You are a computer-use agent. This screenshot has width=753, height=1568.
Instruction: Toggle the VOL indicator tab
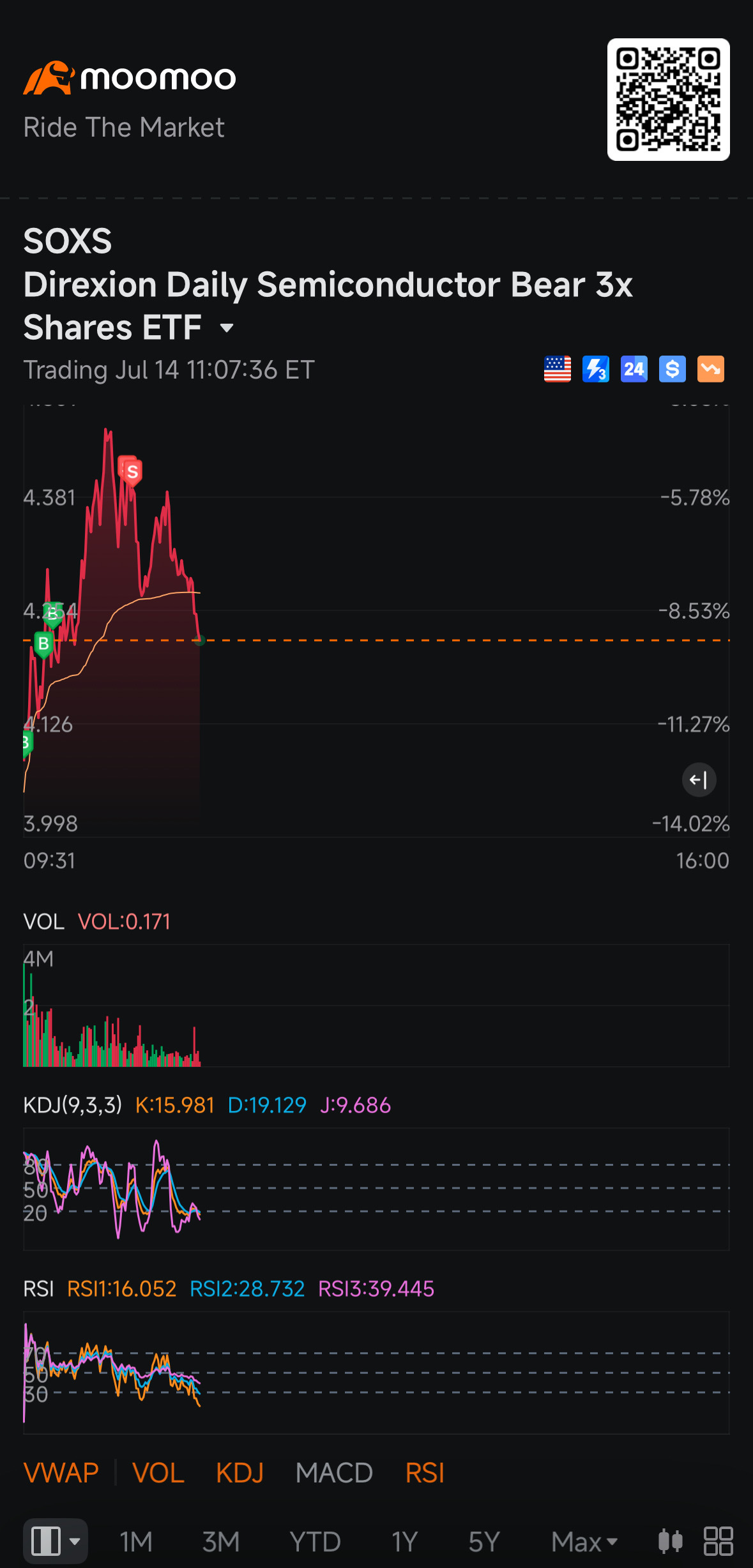coord(158,1473)
